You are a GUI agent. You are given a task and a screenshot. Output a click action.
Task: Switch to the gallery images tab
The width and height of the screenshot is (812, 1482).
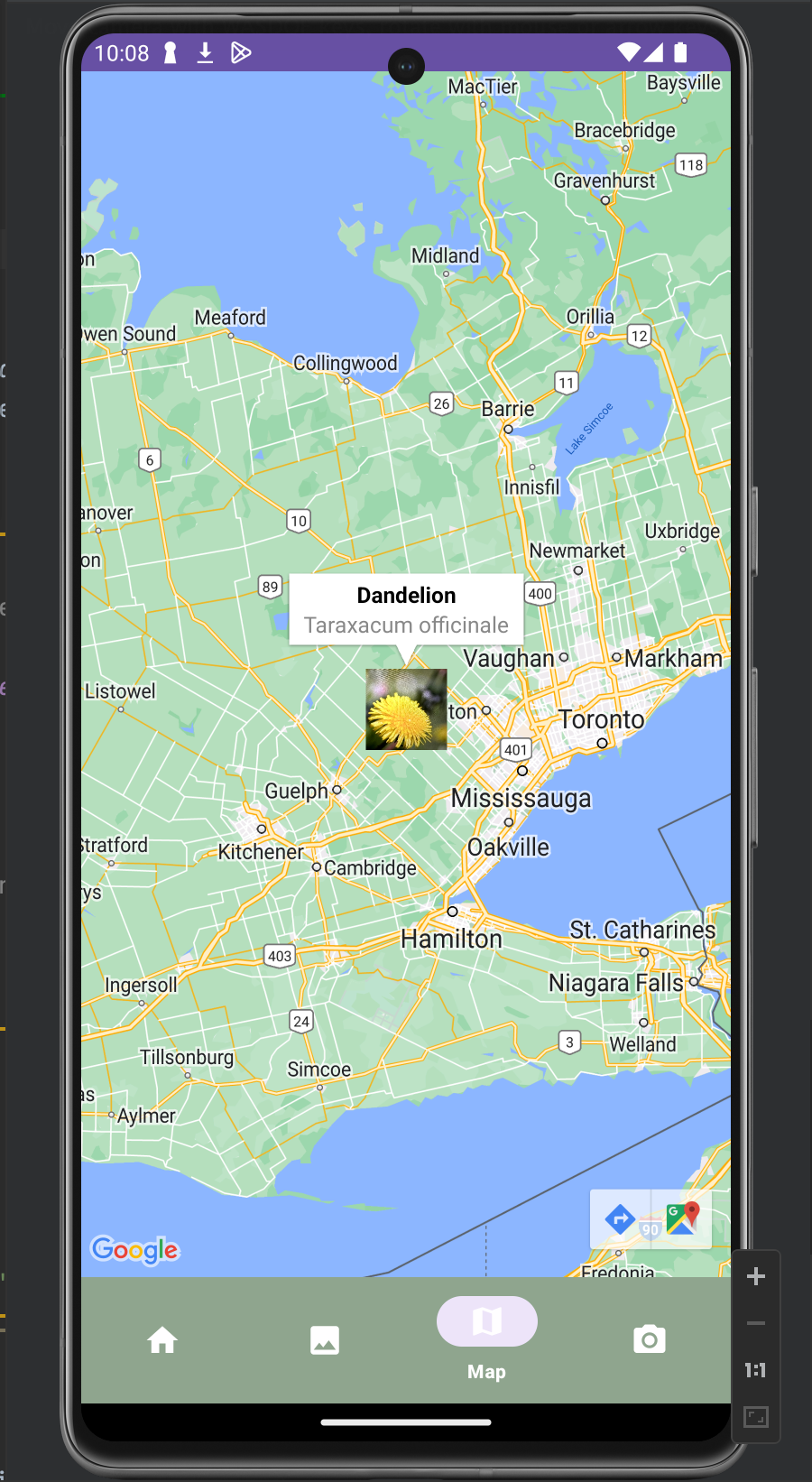tap(325, 1340)
